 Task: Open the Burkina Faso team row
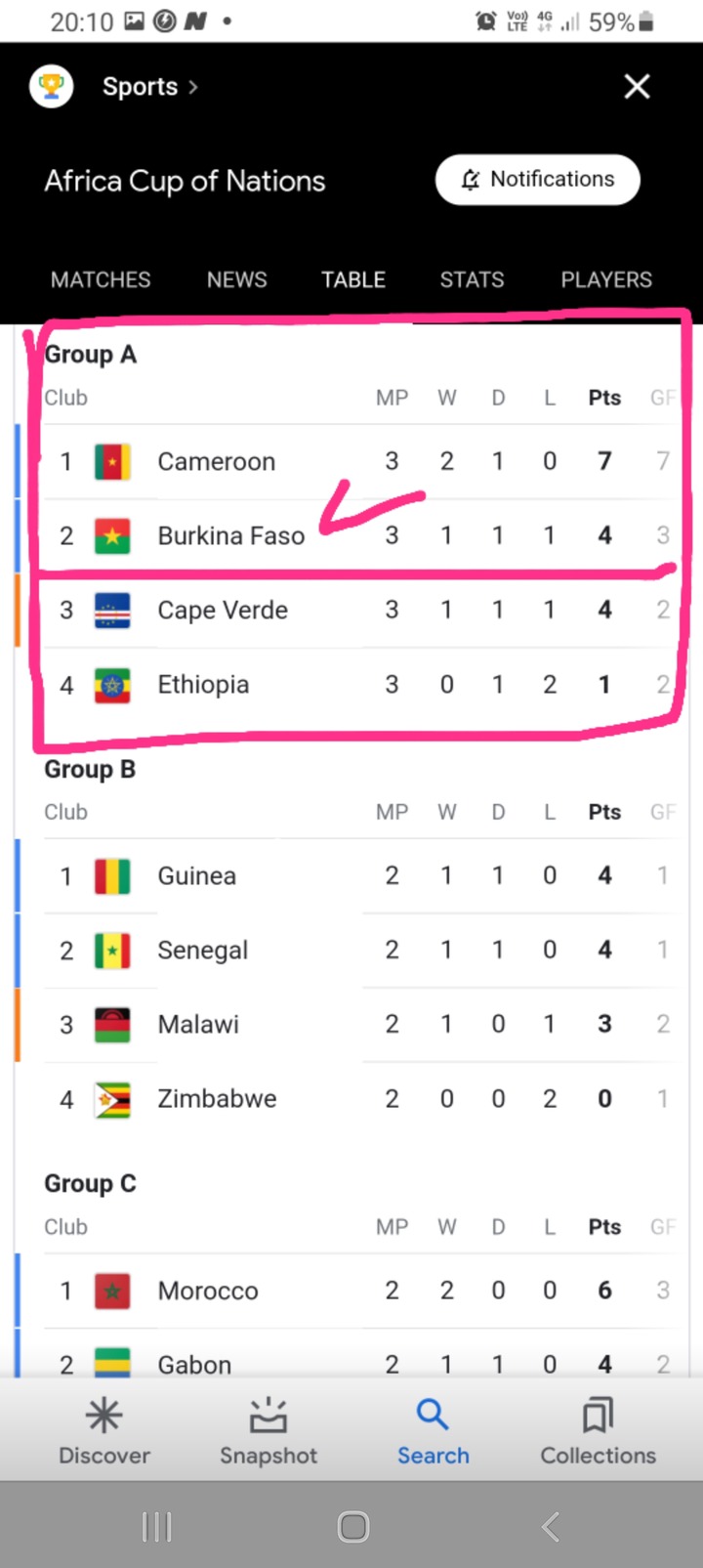[x=358, y=535]
